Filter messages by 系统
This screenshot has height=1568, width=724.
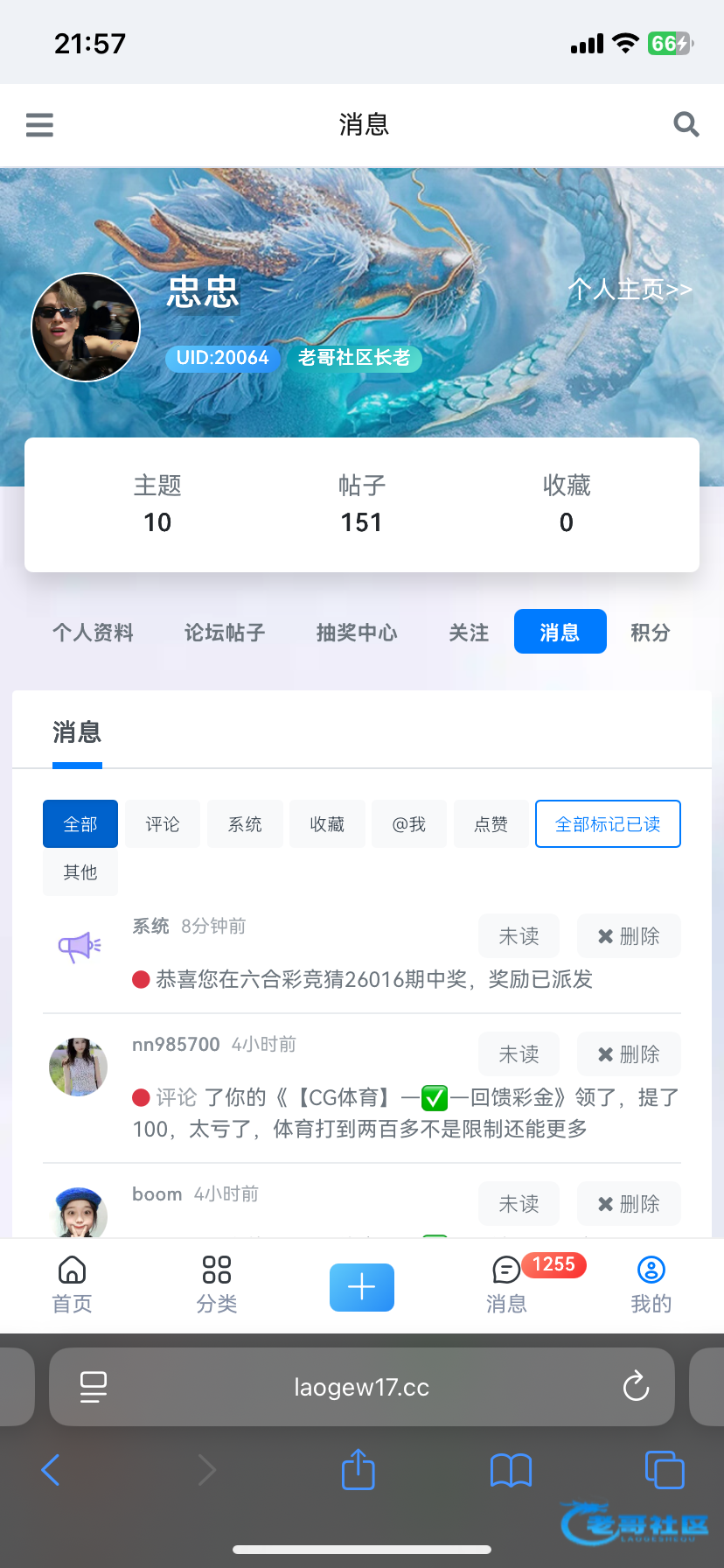pyautogui.click(x=245, y=824)
